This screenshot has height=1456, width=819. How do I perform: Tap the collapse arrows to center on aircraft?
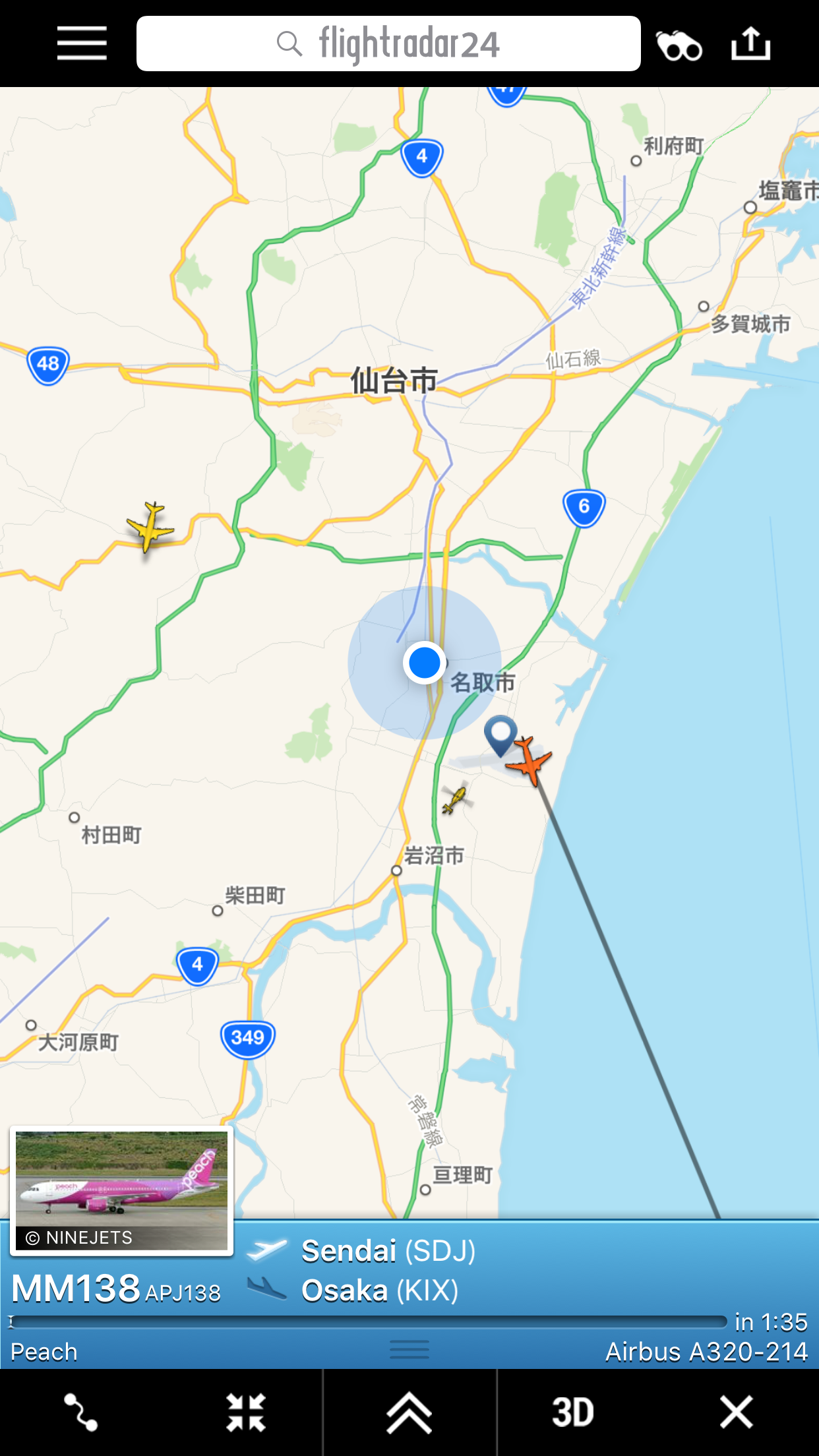(x=246, y=1412)
